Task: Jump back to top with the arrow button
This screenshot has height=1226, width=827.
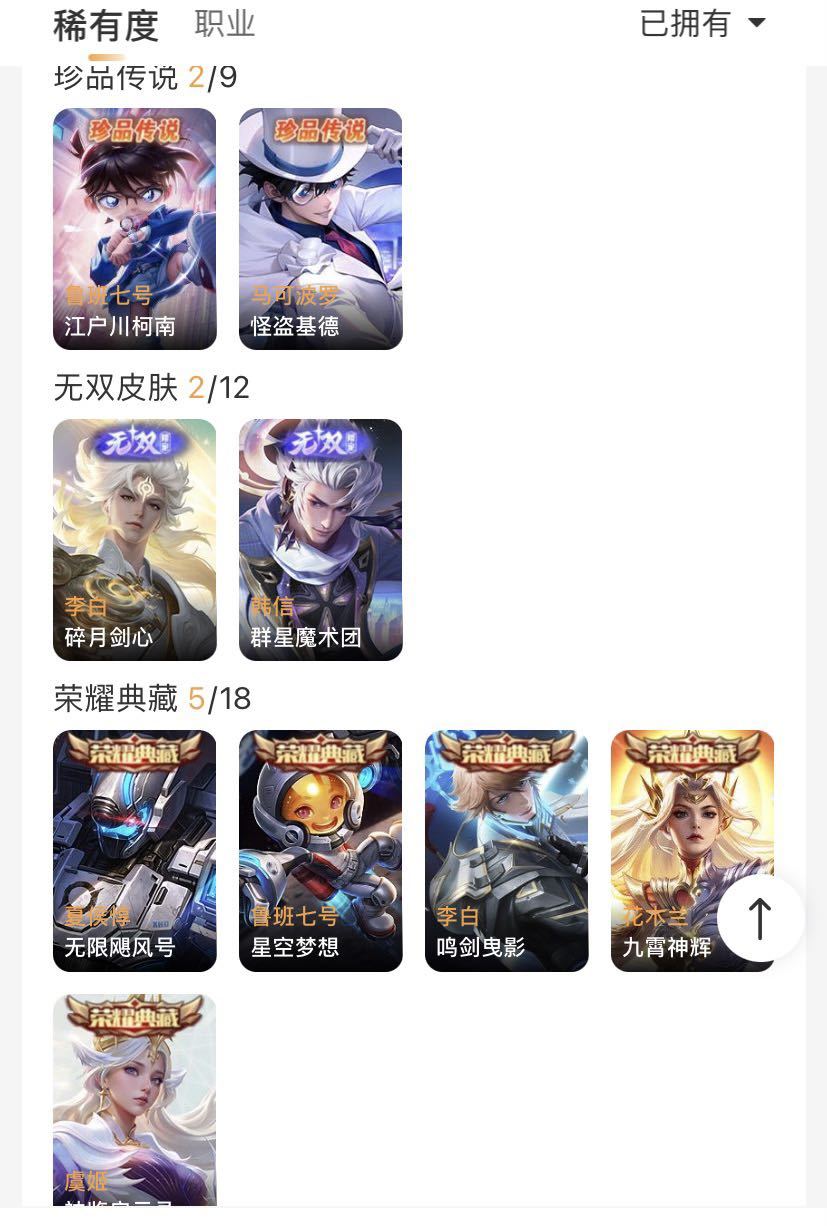Action: tap(760, 918)
